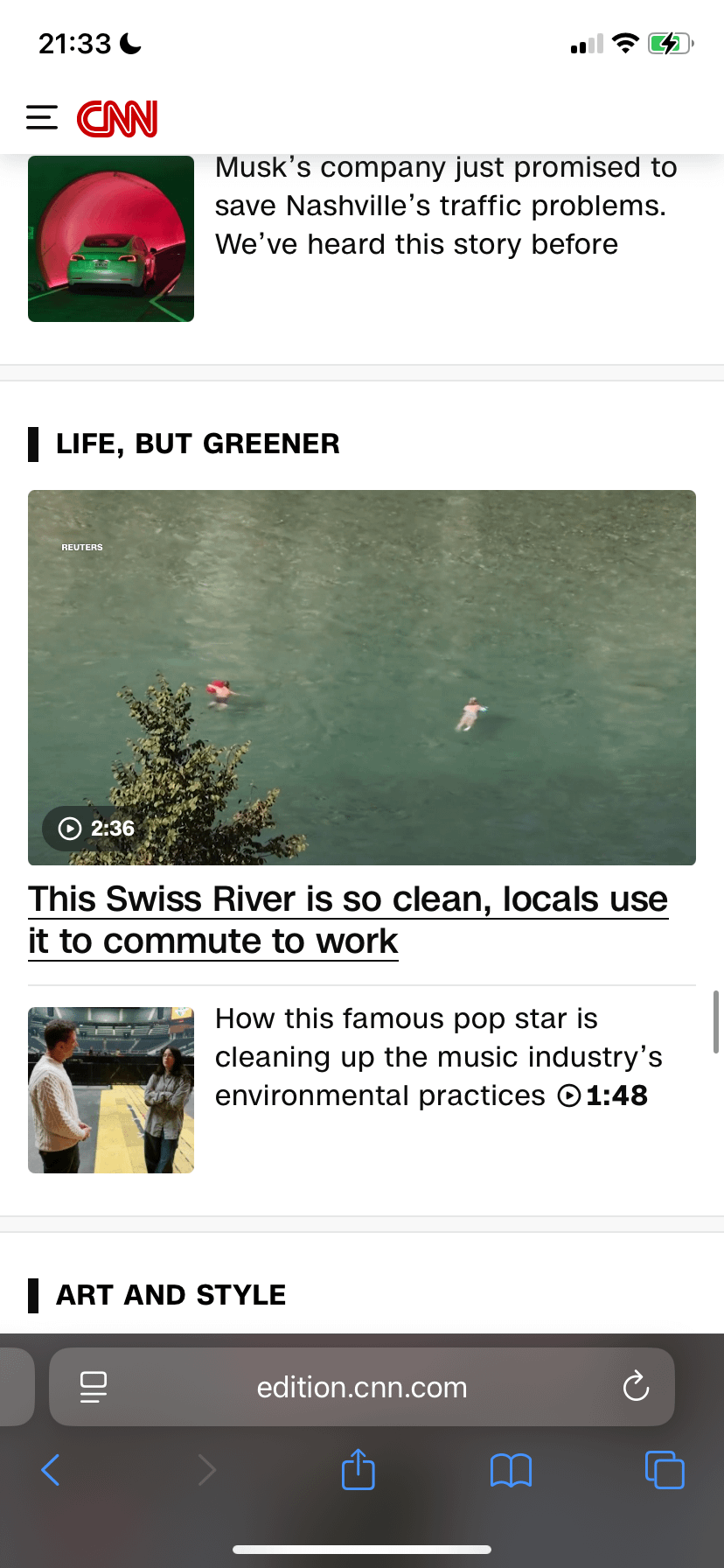The image size is (724, 1568).
Task: Play the Swiss river swimmers video
Action: (362, 677)
